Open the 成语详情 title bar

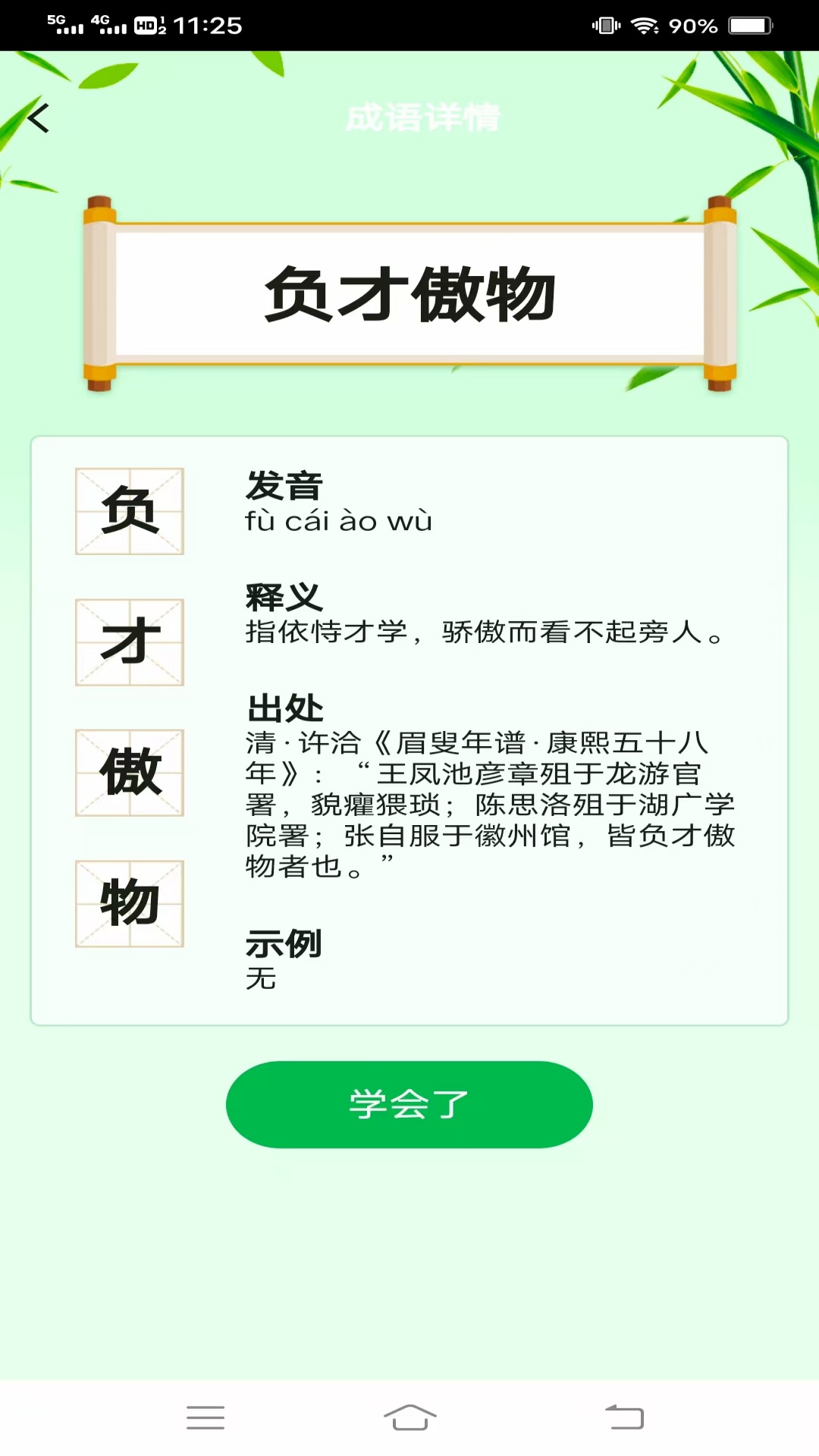coord(422,118)
